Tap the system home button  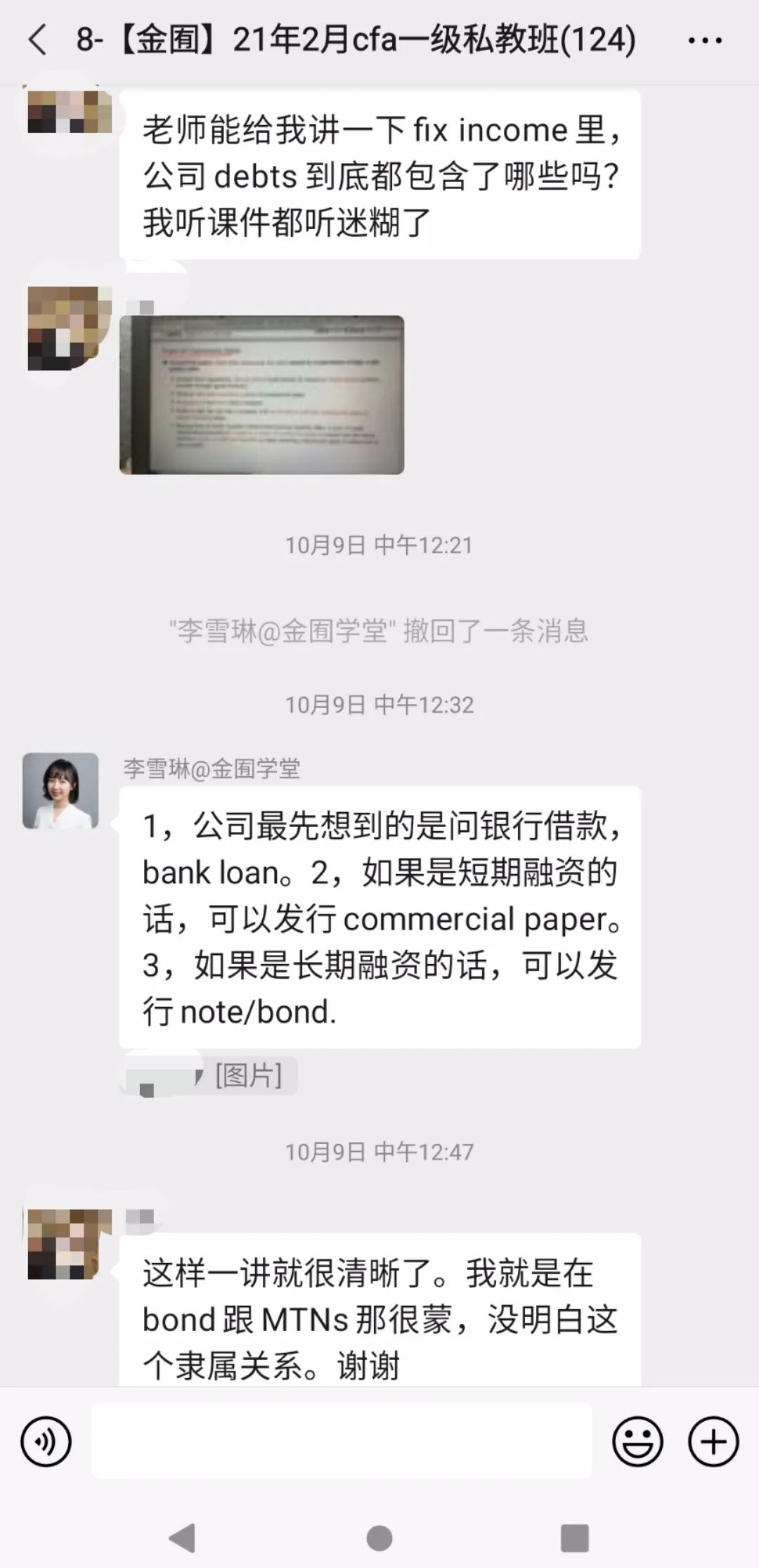(x=379, y=1538)
